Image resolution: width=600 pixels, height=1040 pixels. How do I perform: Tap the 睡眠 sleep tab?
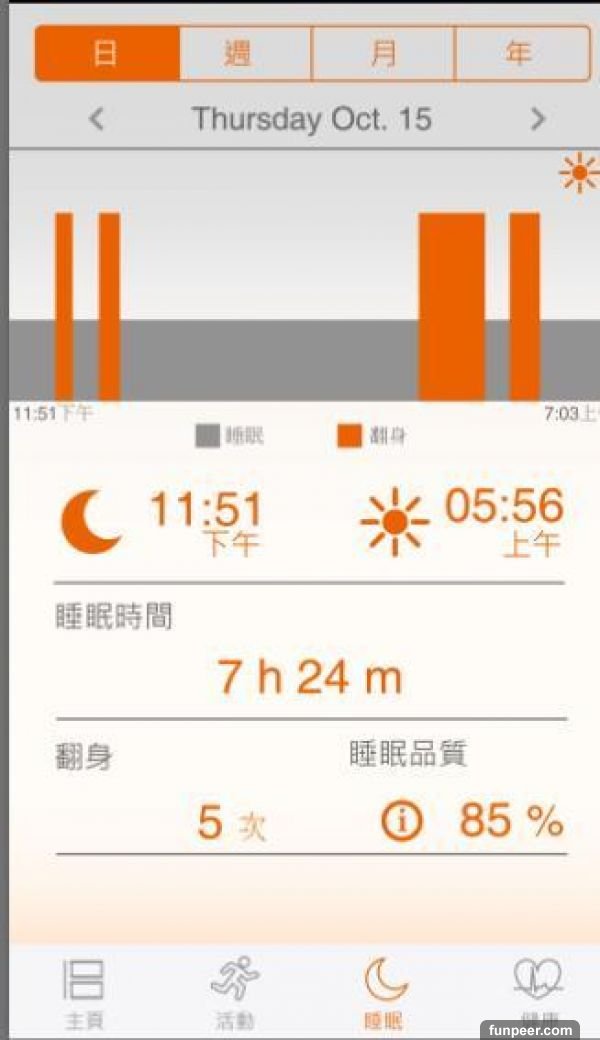click(x=383, y=993)
